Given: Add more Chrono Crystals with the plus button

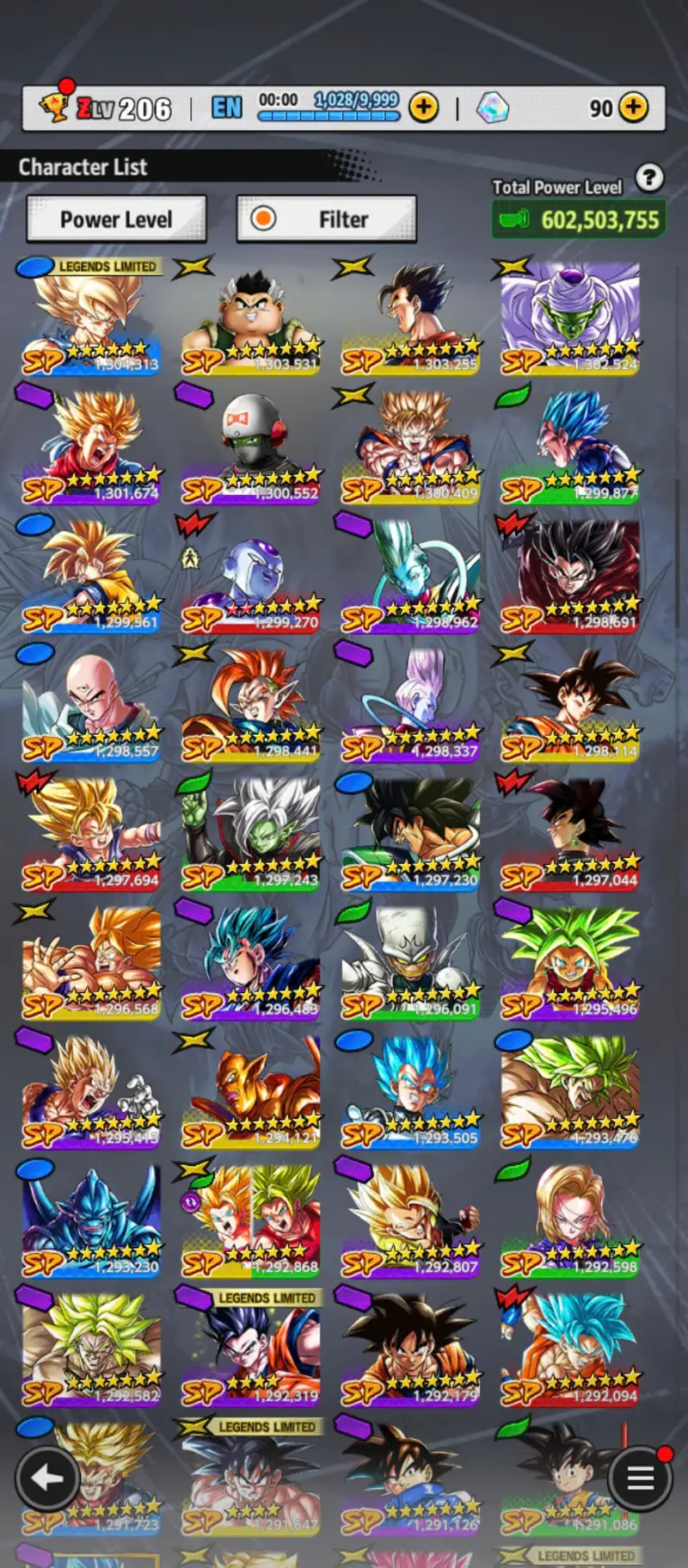Looking at the screenshot, I should pyautogui.click(x=634, y=108).
